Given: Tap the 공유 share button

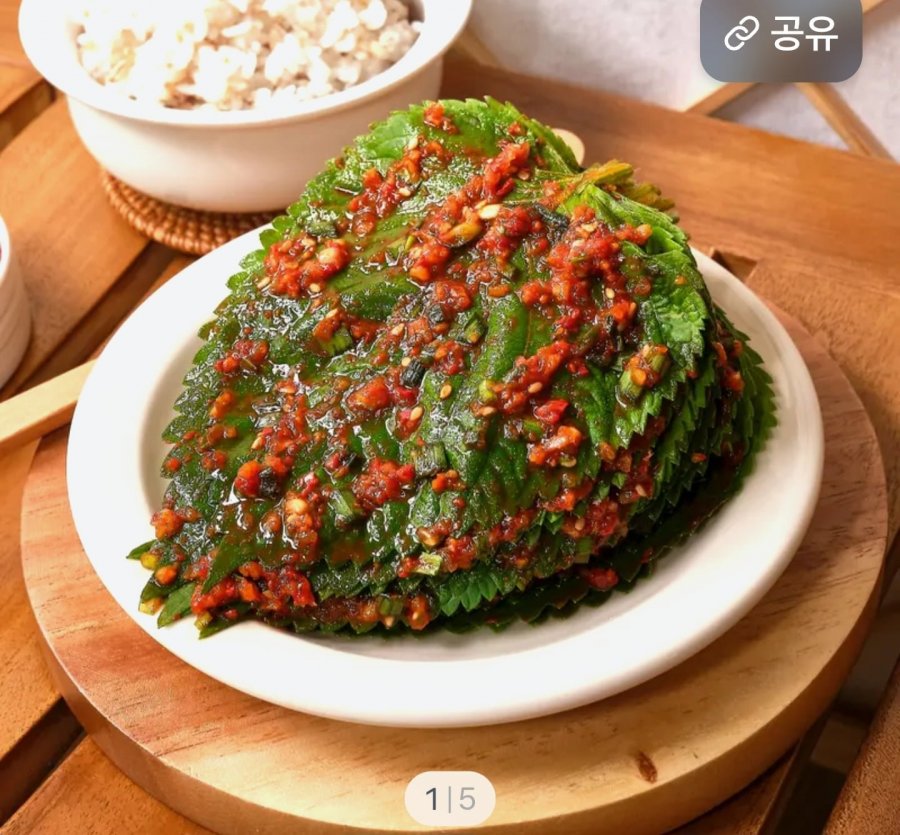Looking at the screenshot, I should (x=781, y=35).
